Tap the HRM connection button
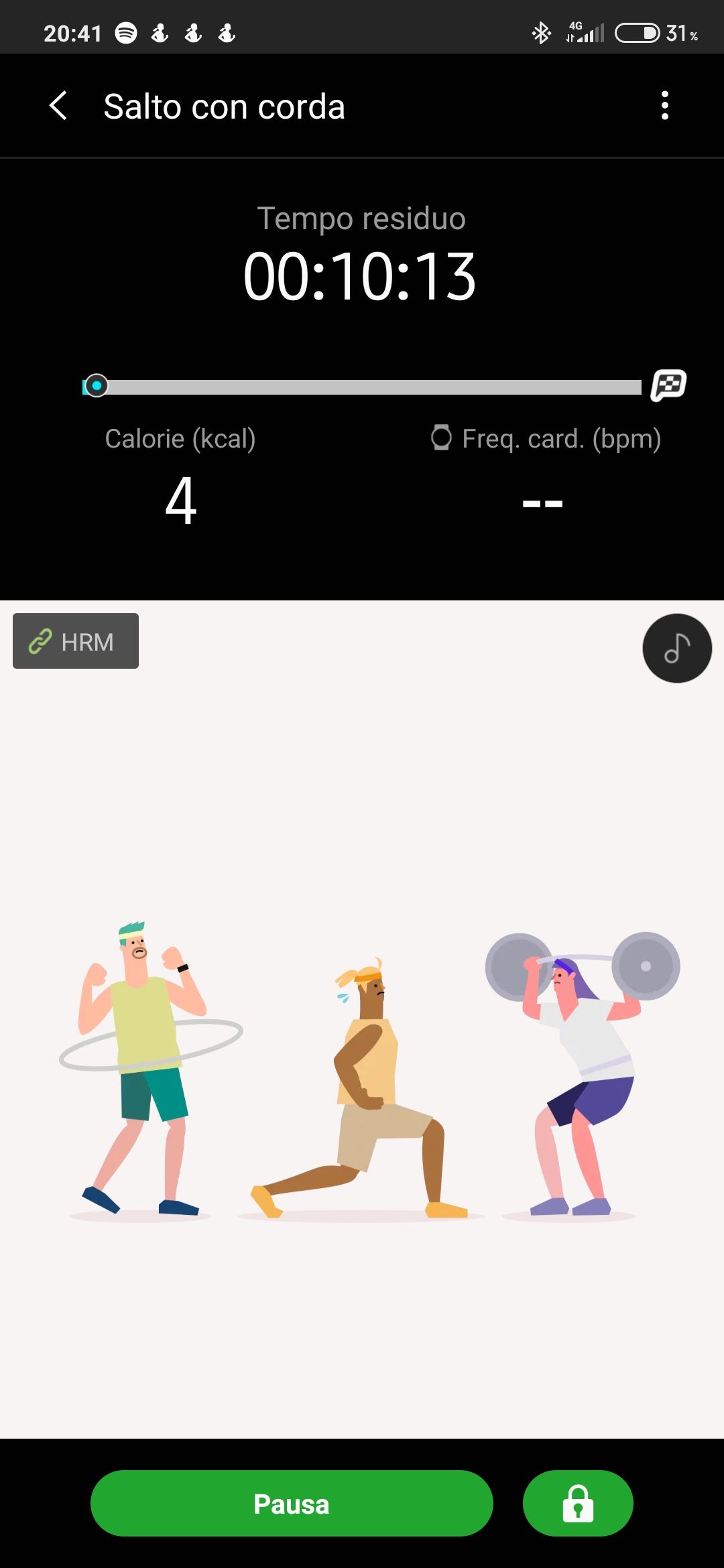 coord(76,641)
